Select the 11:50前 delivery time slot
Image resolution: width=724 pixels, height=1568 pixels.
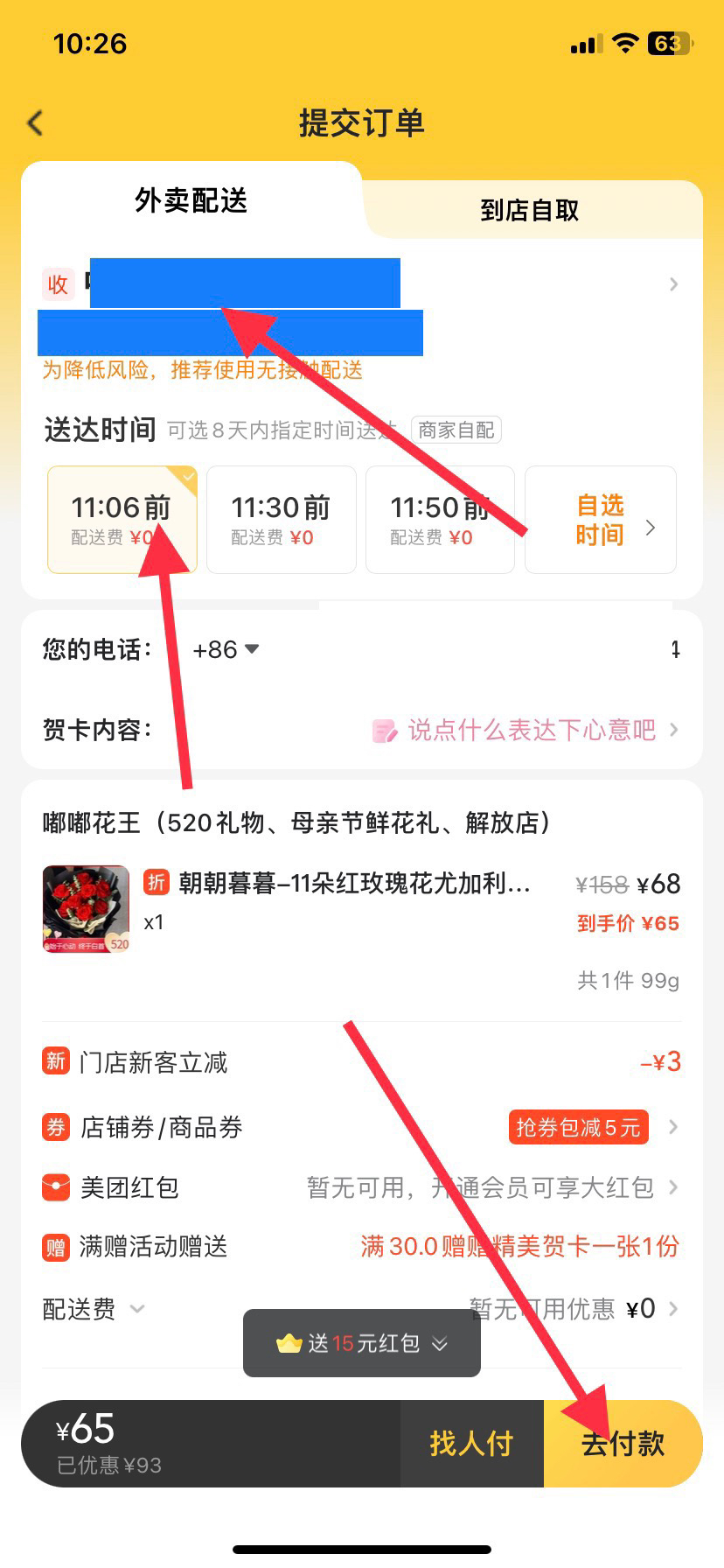click(440, 519)
